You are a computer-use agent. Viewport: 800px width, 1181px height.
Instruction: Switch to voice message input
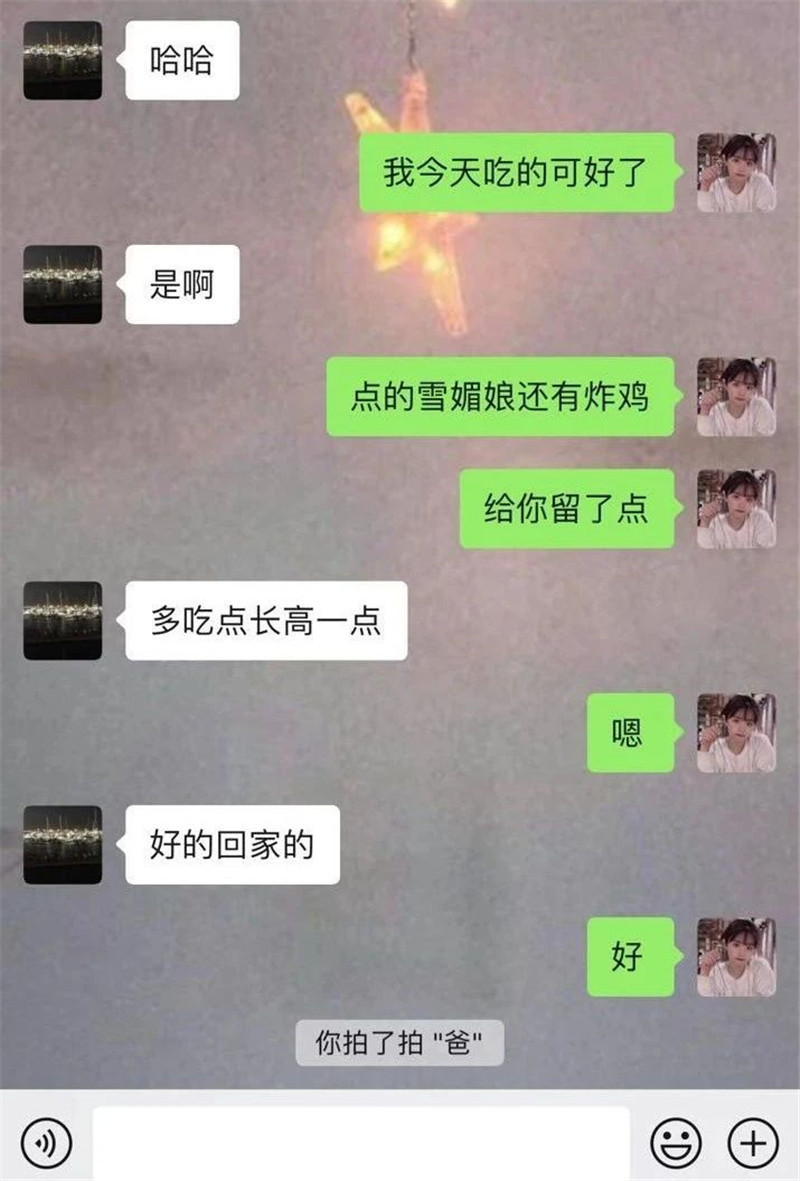click(46, 1141)
